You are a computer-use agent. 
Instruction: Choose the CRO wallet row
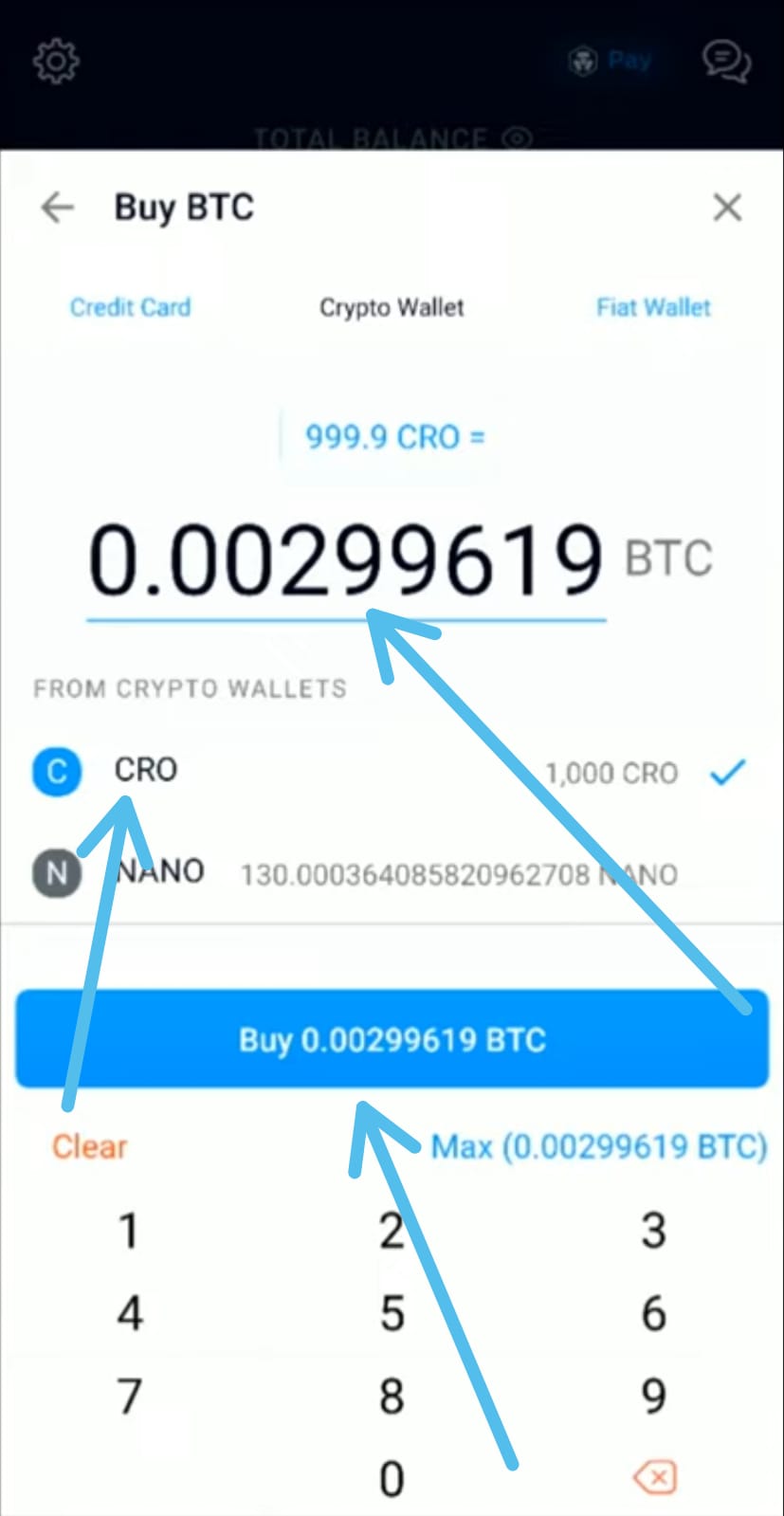coord(392,772)
